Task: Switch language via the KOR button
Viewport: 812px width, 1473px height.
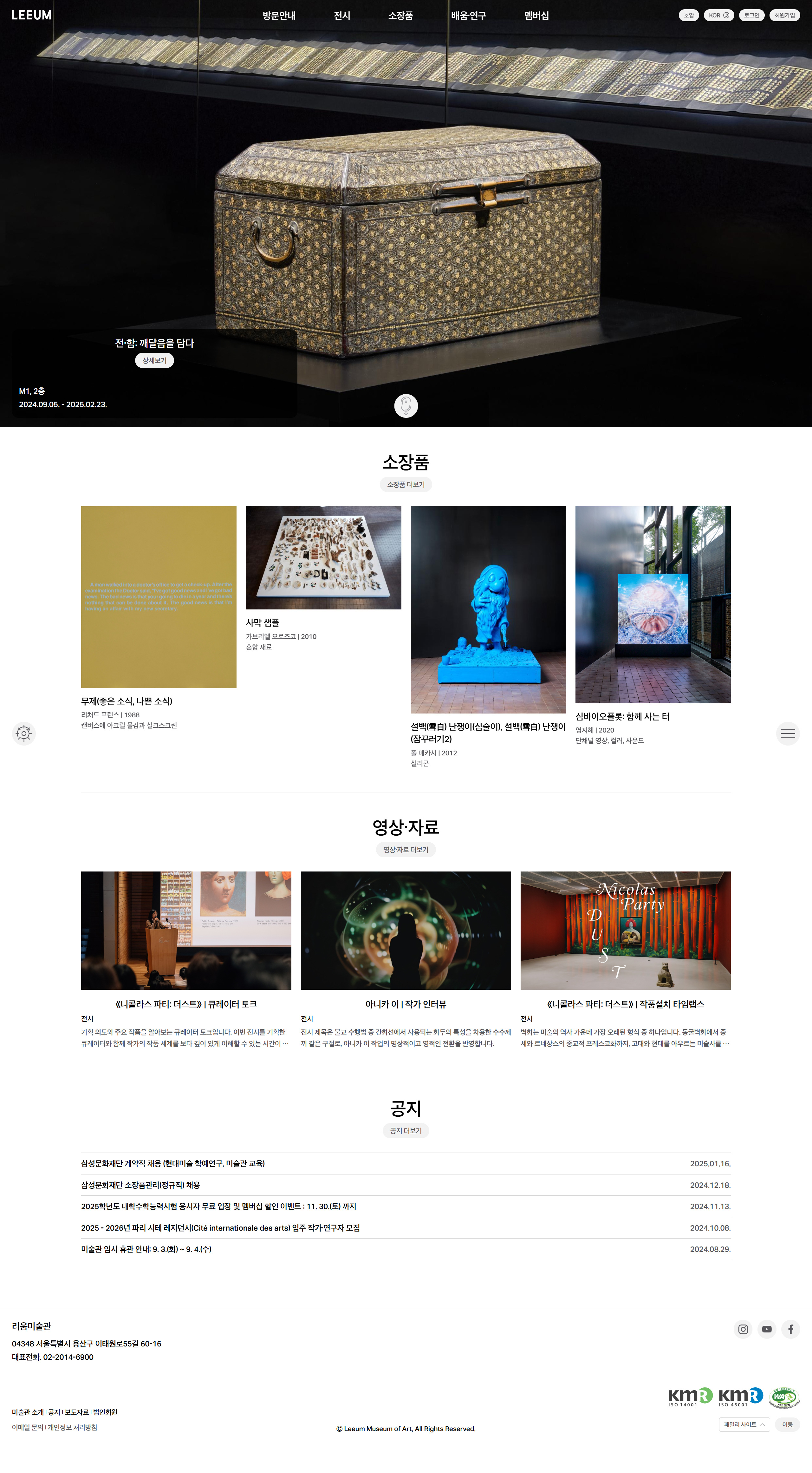Action: point(718,16)
